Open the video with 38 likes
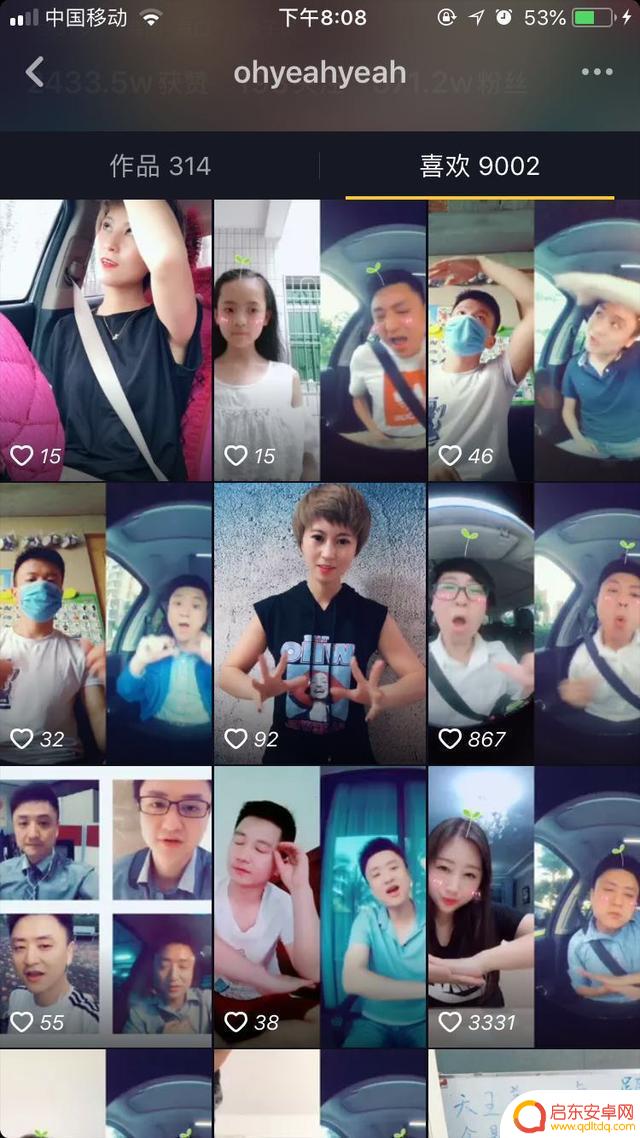 (x=320, y=906)
